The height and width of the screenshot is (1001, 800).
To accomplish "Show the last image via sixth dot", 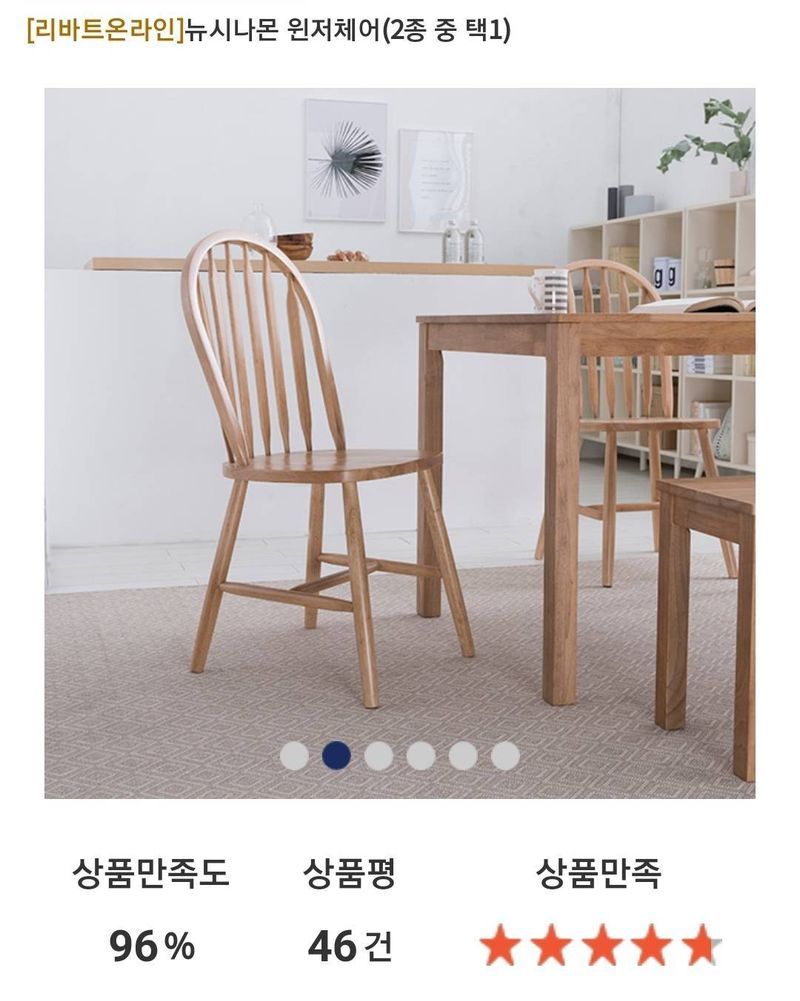I will pos(505,756).
